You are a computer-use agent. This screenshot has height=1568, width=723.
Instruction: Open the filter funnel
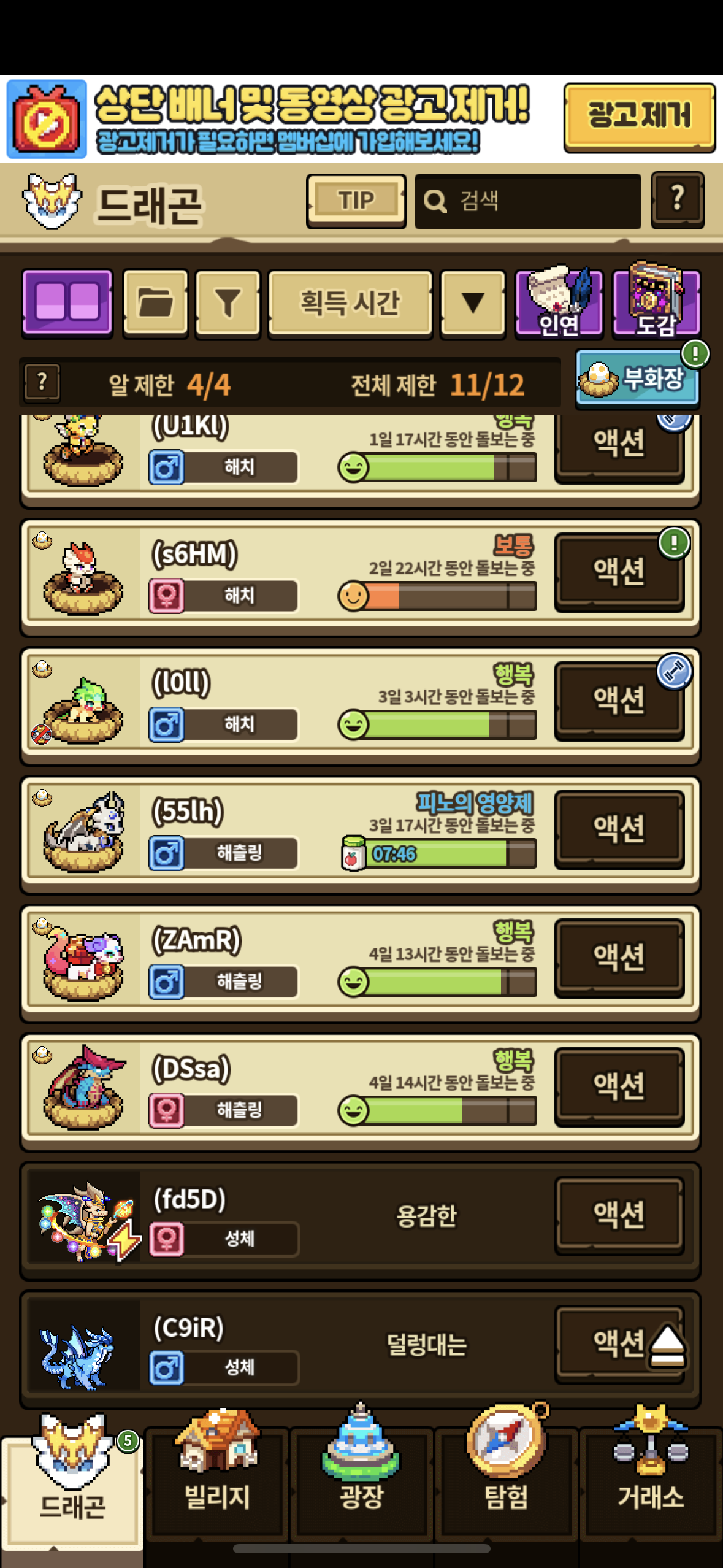pyautogui.click(x=228, y=302)
